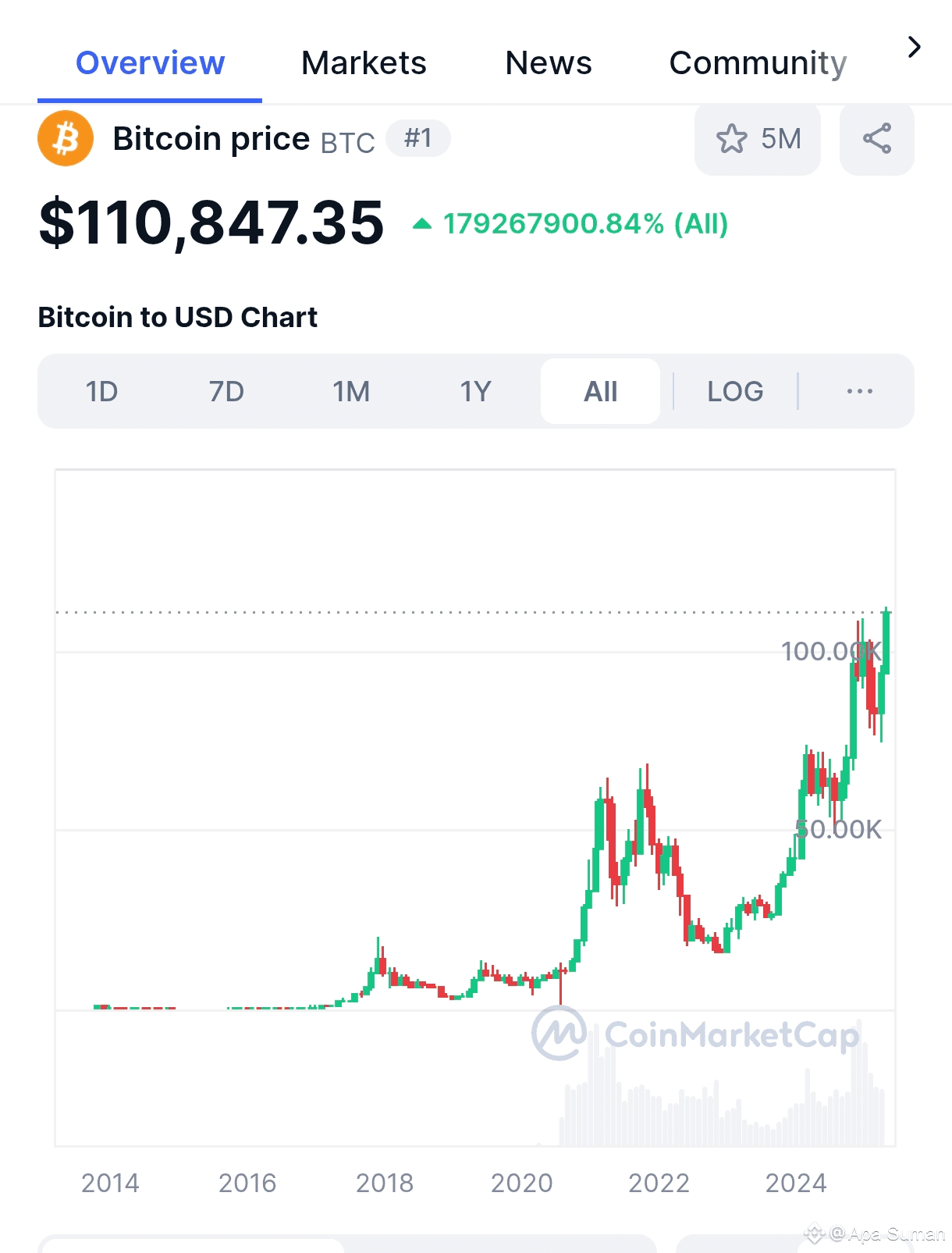The width and height of the screenshot is (952, 1253).
Task: Select the 7D chart range
Action: (226, 391)
